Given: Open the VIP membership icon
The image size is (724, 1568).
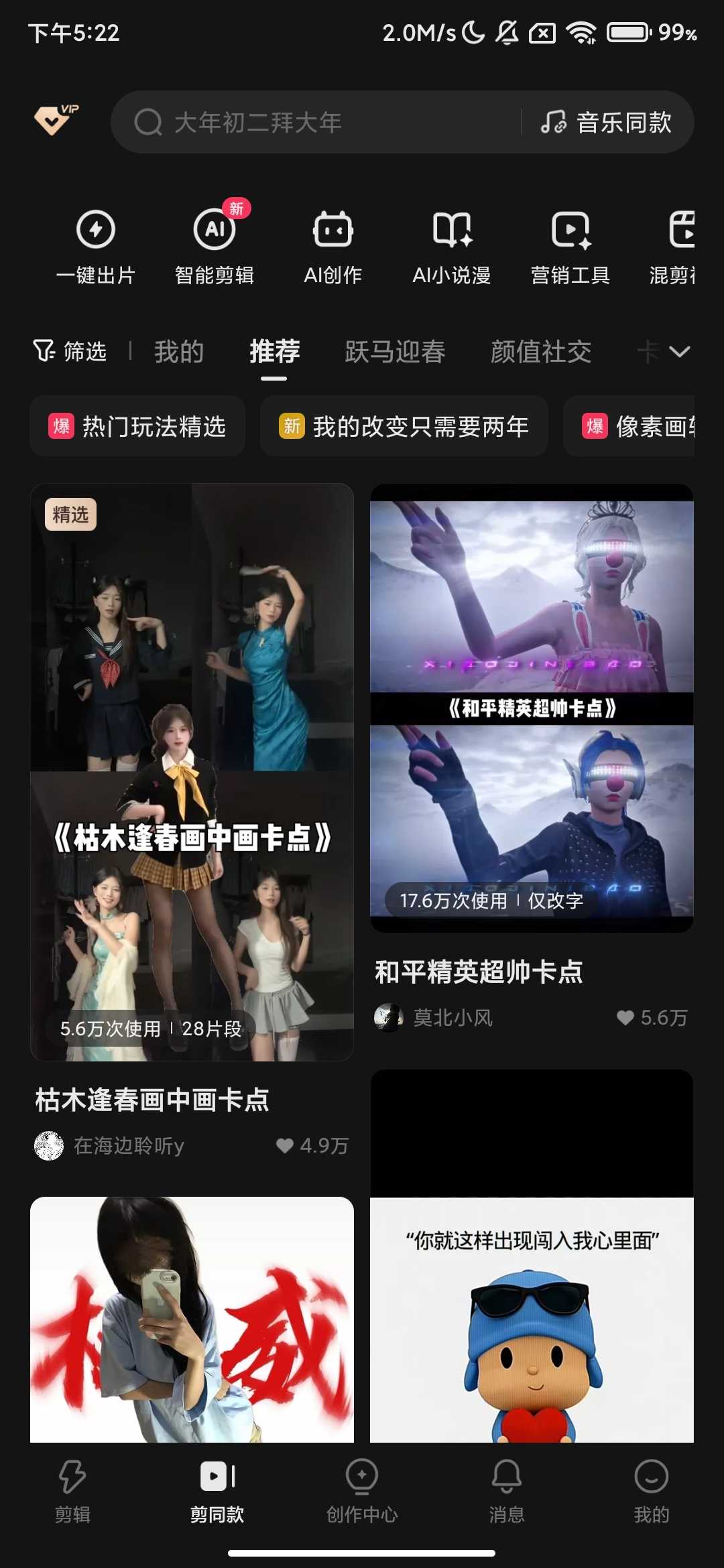Looking at the screenshot, I should 55,120.
